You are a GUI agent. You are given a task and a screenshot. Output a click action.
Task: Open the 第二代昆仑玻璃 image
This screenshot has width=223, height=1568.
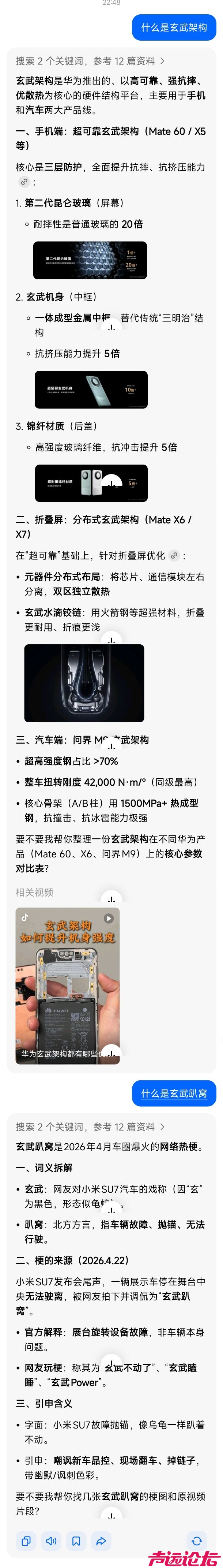click(x=90, y=261)
